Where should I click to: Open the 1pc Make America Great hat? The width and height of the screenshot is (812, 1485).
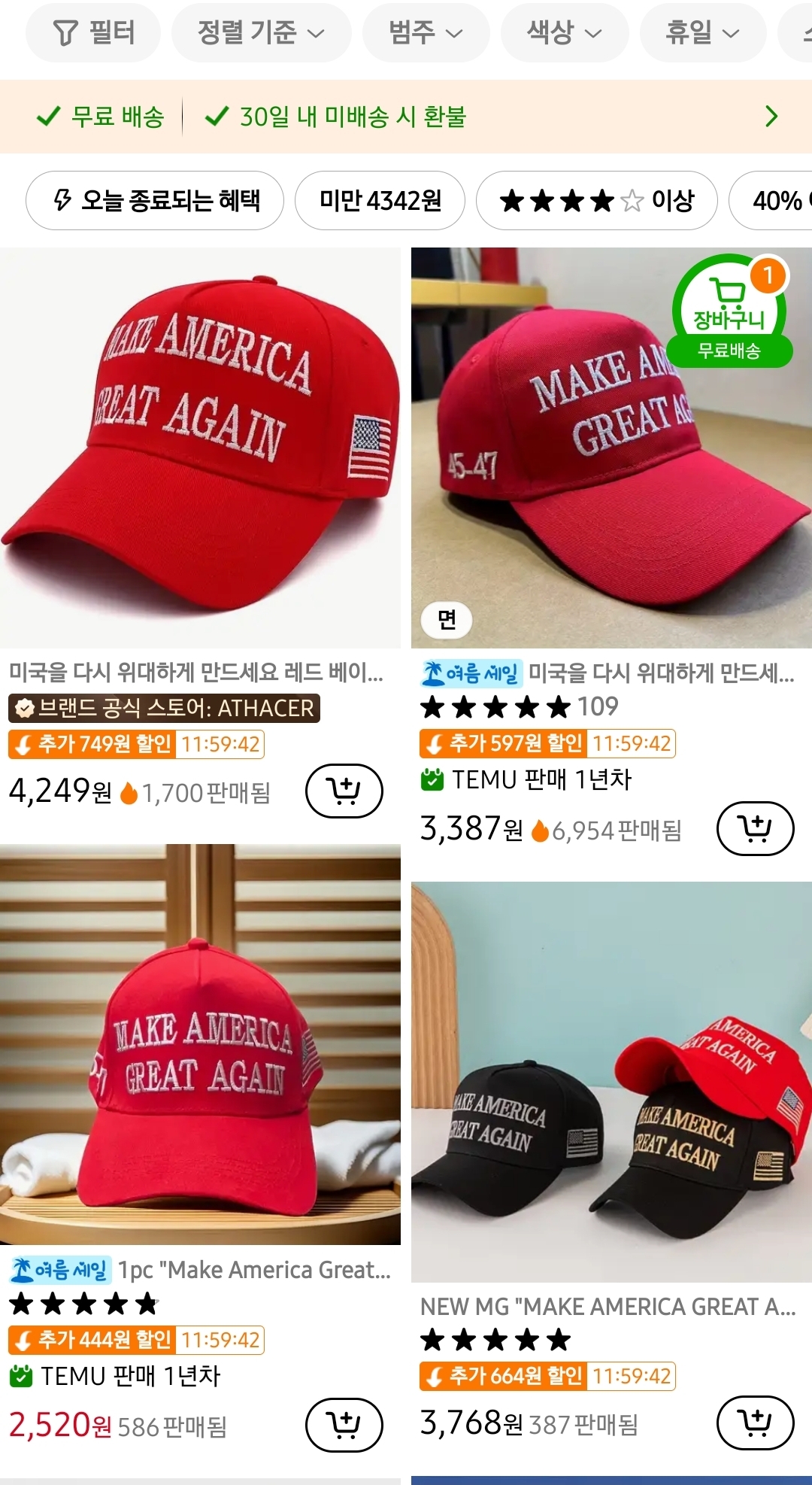[x=200, y=1044]
